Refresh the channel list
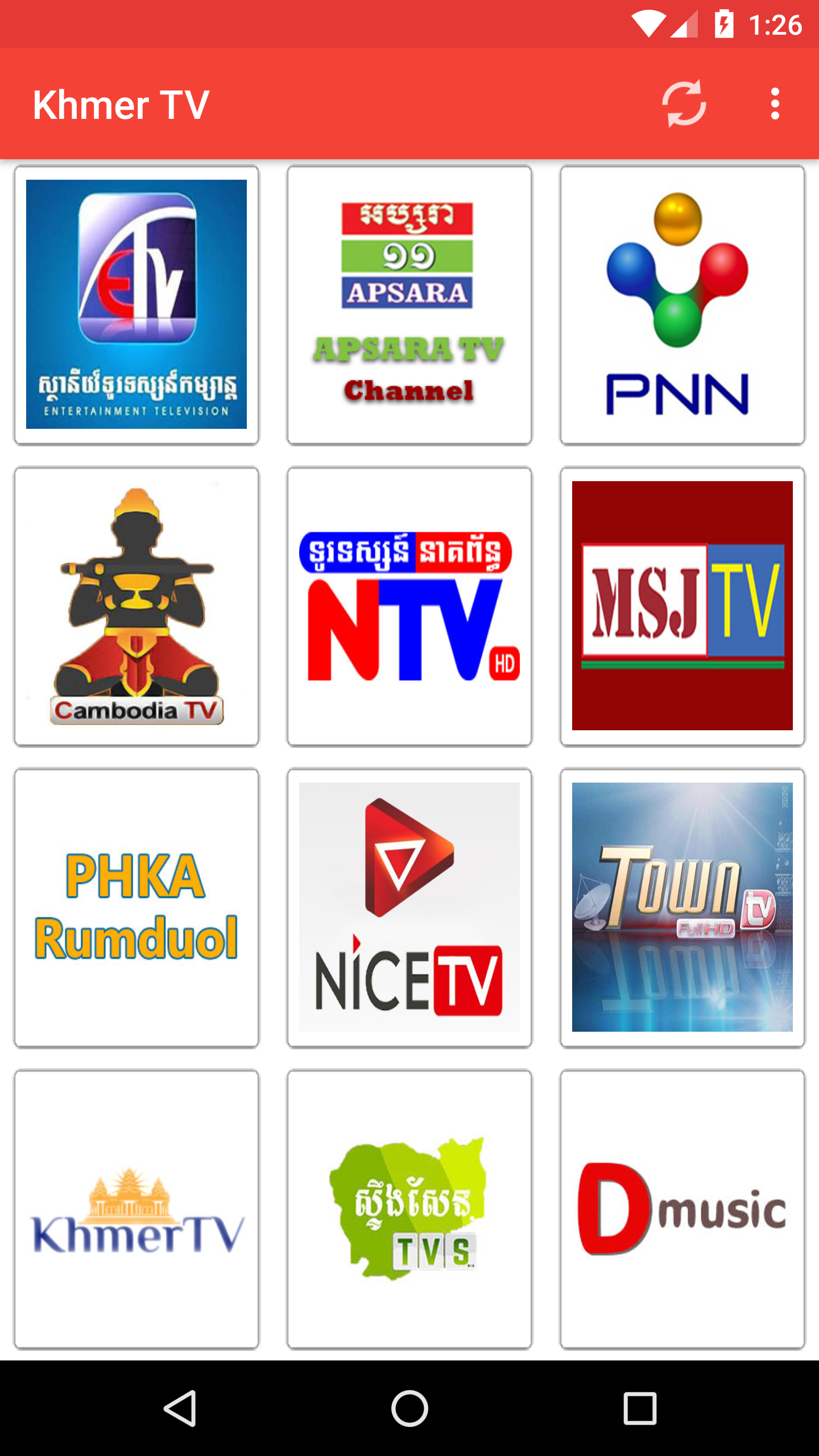819x1456 pixels. click(x=684, y=104)
